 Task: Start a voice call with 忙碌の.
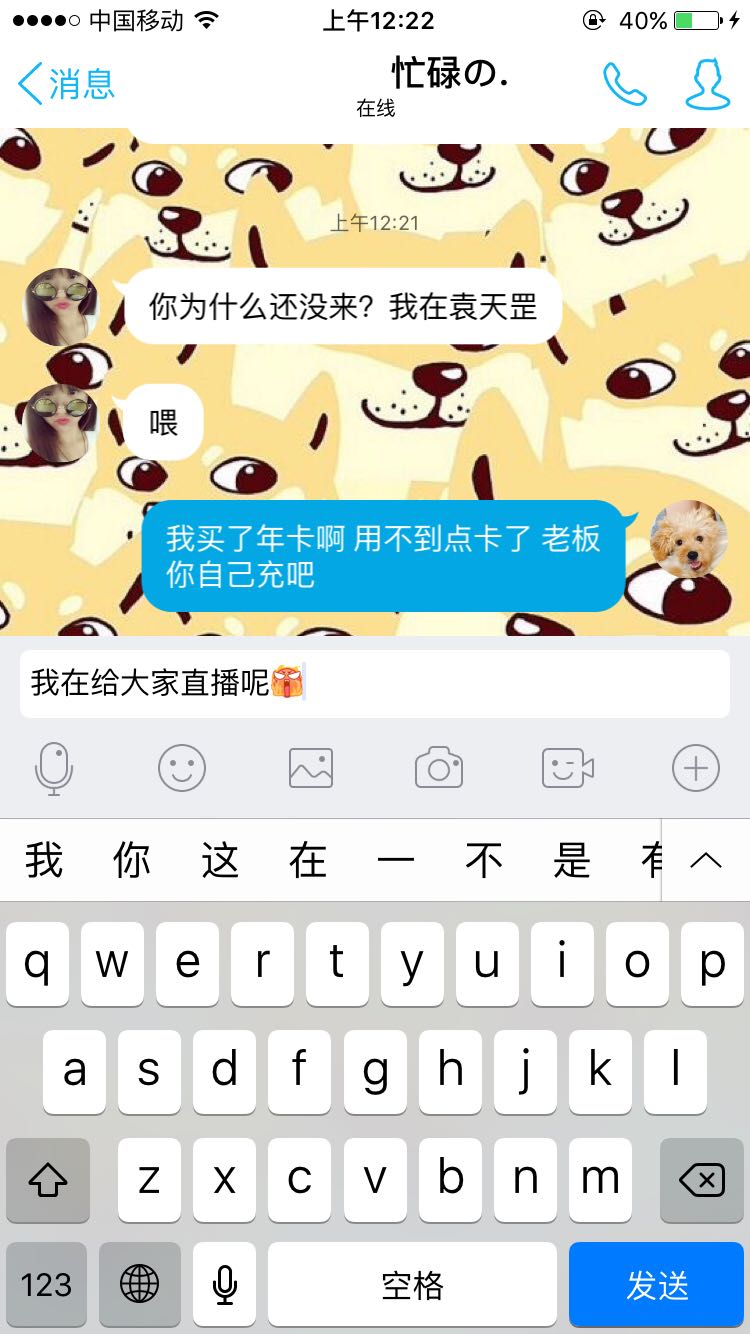tap(625, 84)
